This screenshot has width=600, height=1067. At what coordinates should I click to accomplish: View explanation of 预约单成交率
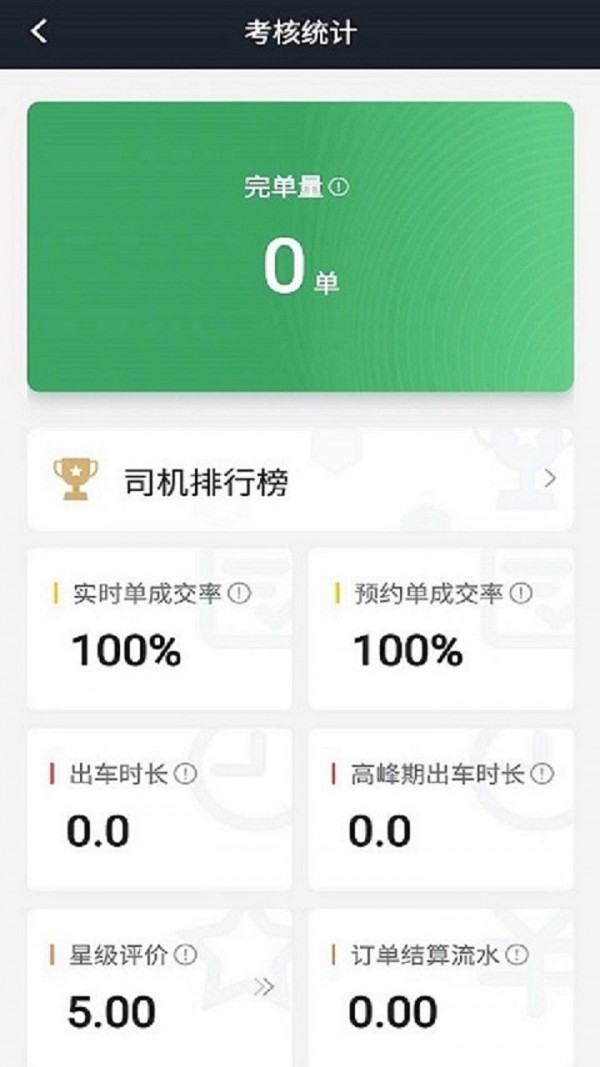pos(520,593)
